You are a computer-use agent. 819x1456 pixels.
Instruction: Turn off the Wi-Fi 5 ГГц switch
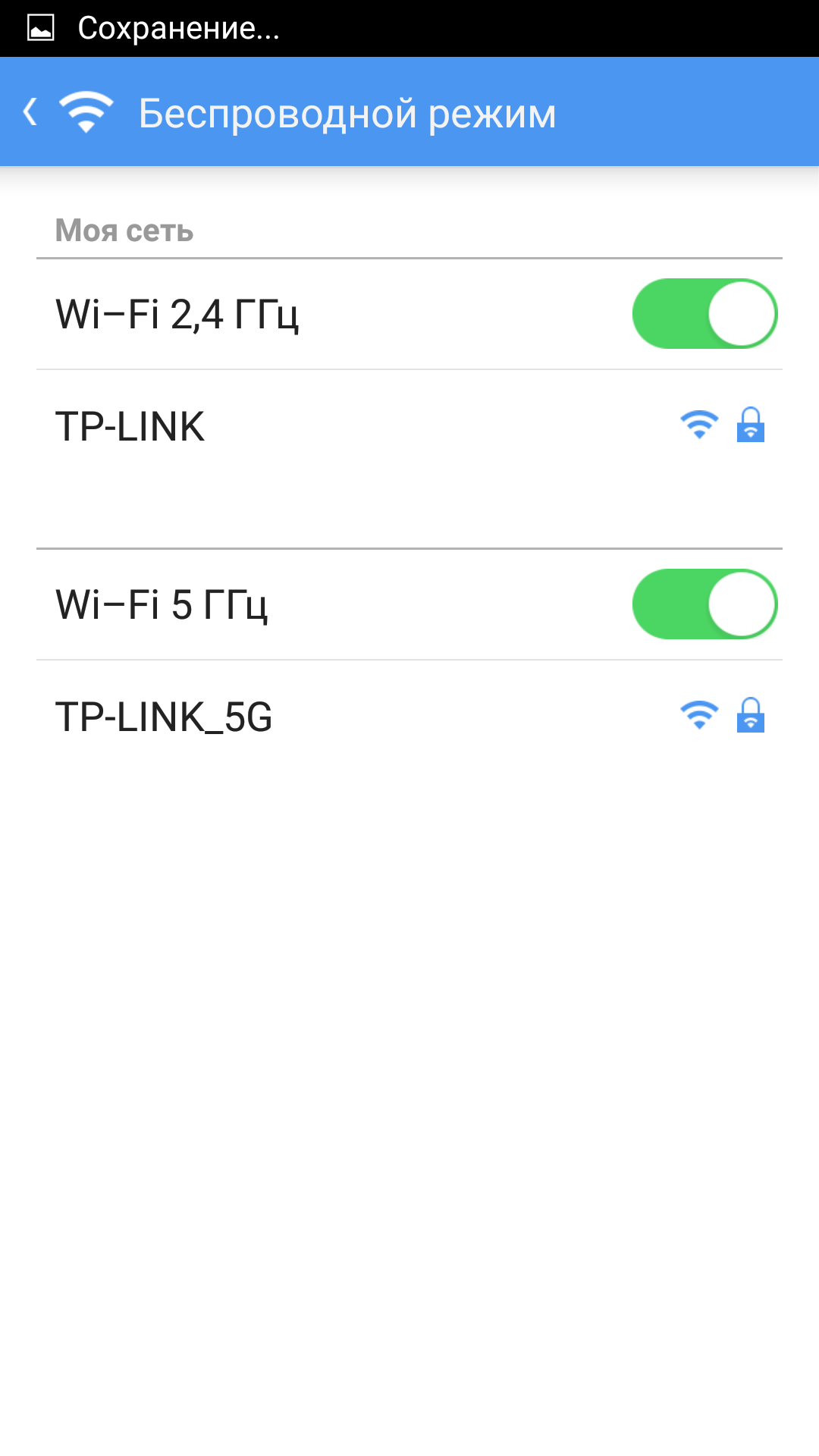(x=704, y=604)
